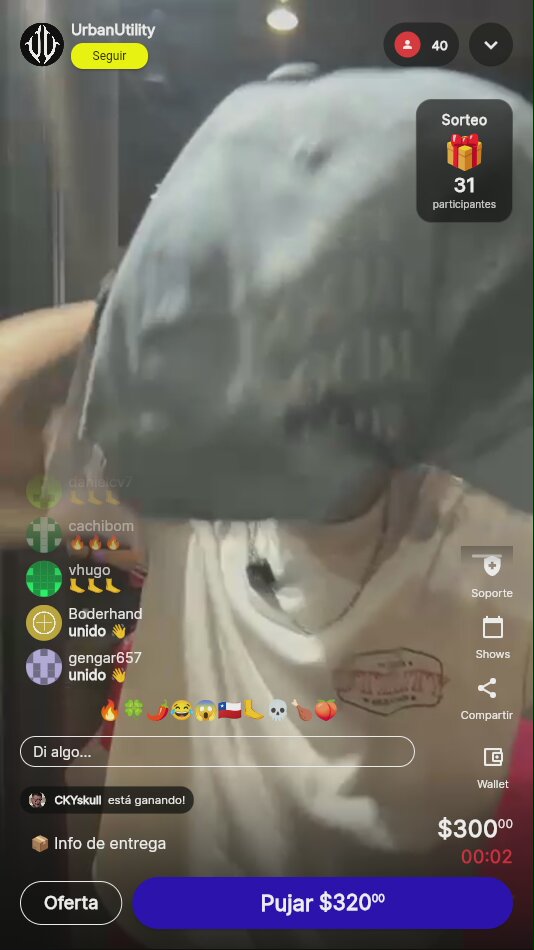Send the skull emoji reaction
534x950 pixels.
tap(278, 710)
